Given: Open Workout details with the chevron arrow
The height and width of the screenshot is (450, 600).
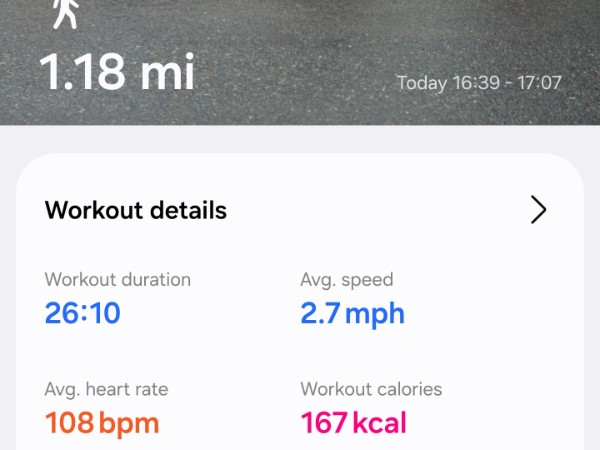Looking at the screenshot, I should click(538, 209).
